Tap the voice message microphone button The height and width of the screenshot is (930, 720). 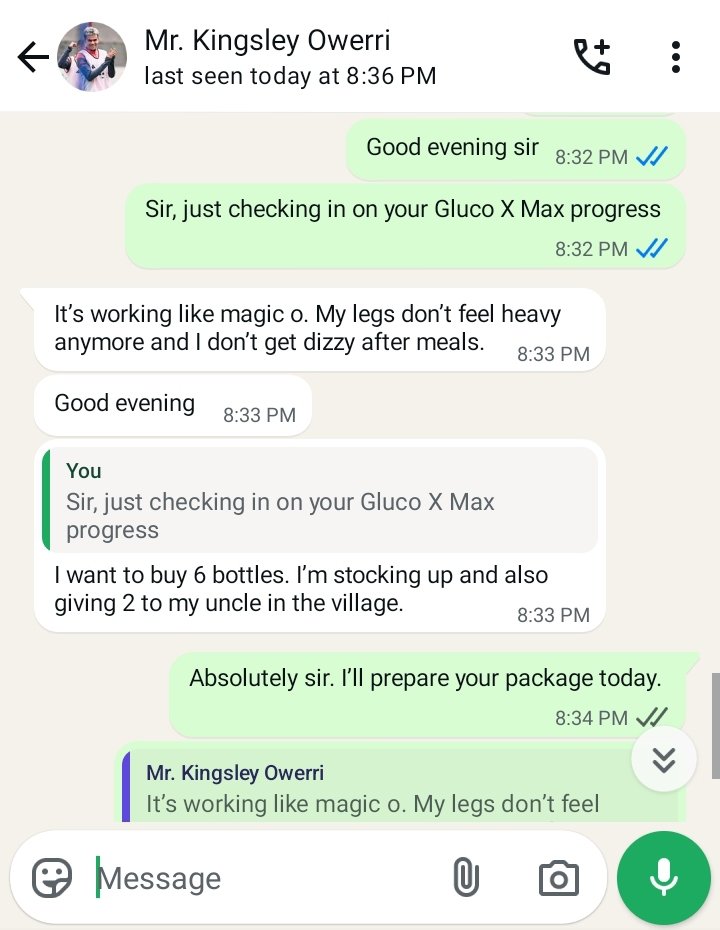(663, 878)
